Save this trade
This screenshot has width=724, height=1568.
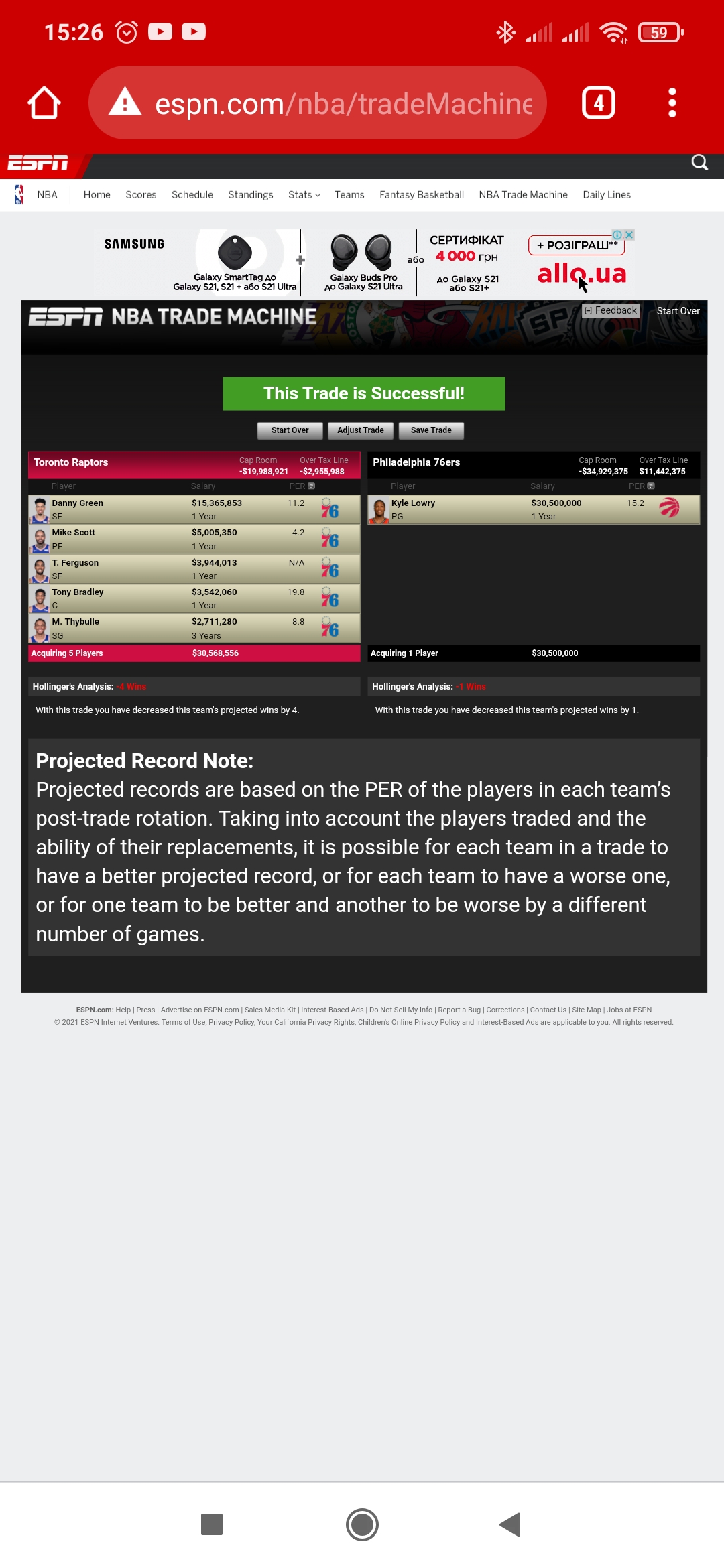point(431,430)
